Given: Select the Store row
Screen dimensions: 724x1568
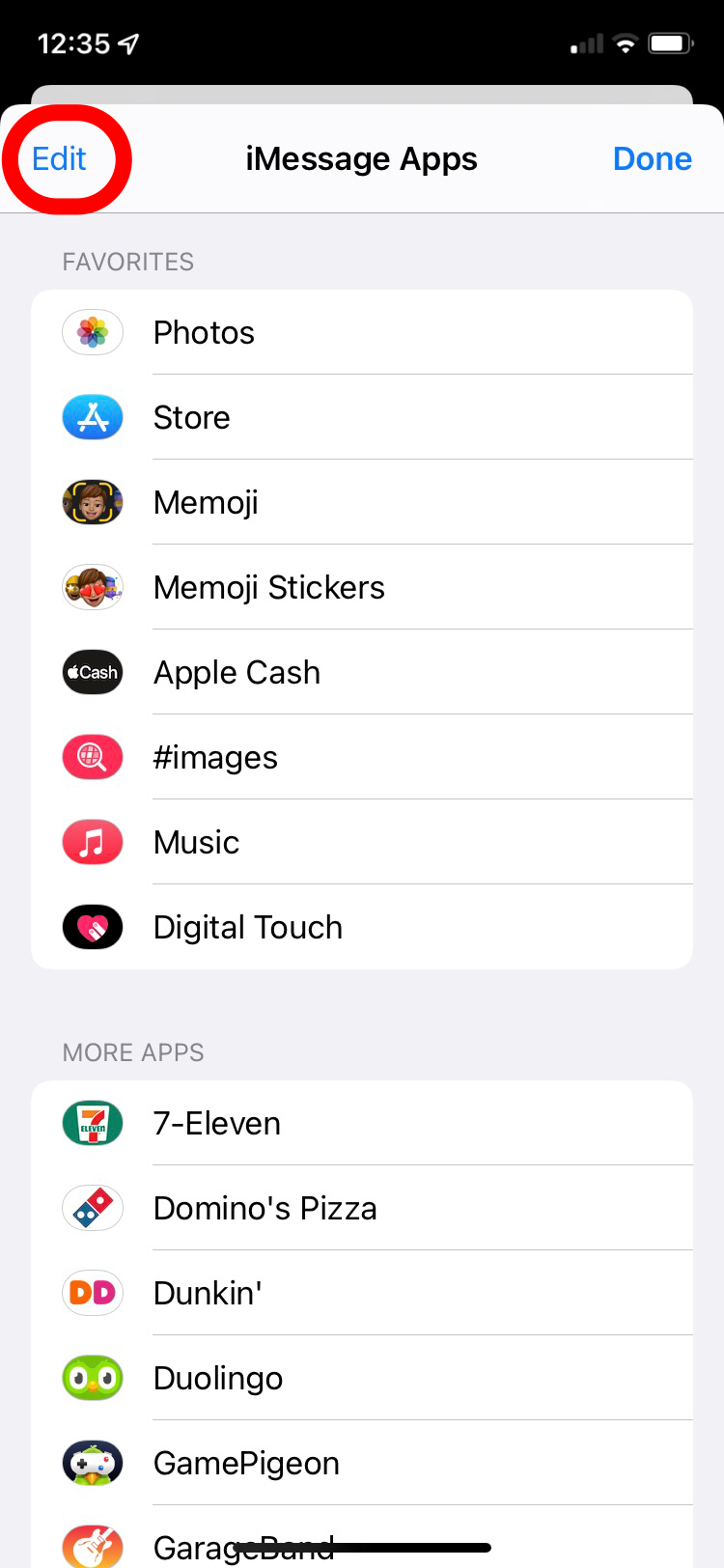Looking at the screenshot, I should 362,418.
